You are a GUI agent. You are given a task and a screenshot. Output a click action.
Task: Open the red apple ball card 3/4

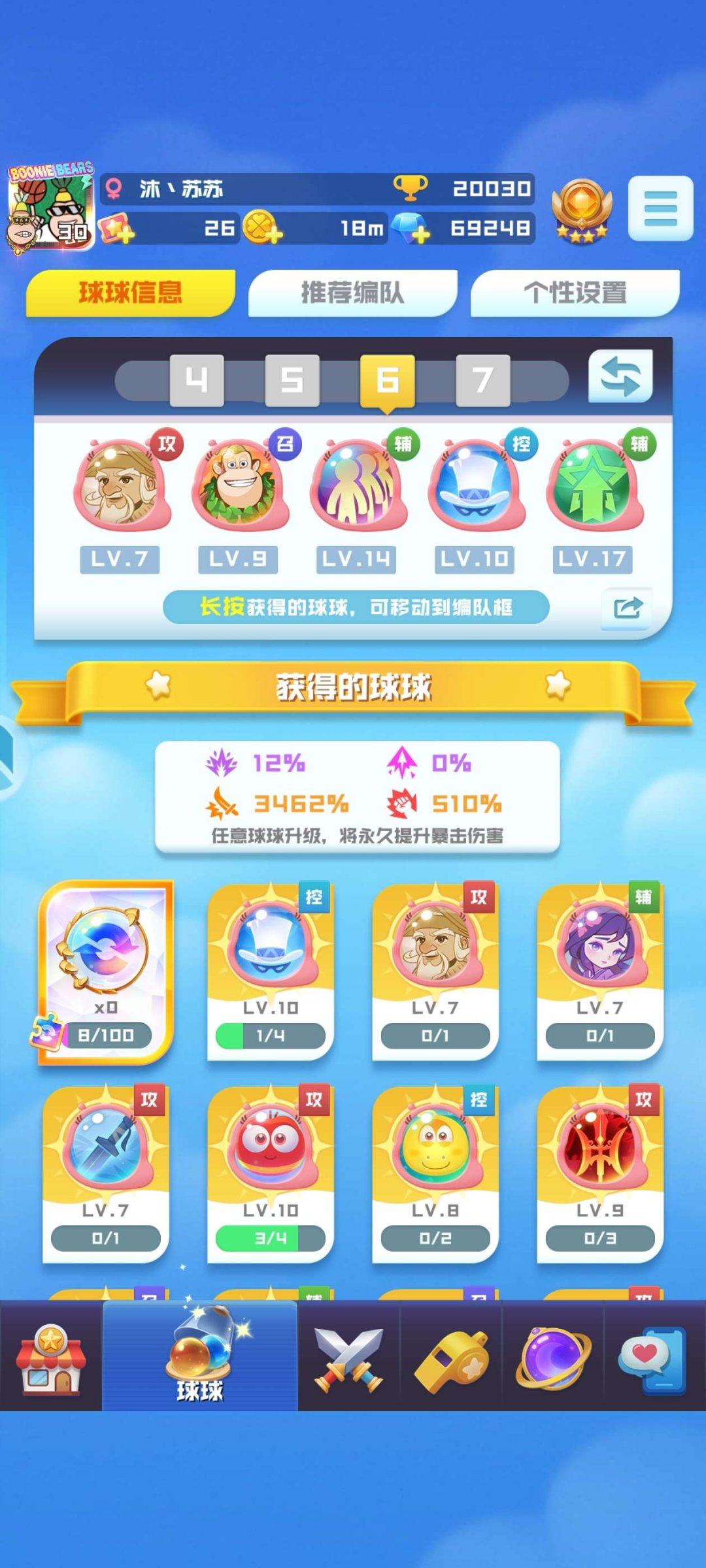(x=271, y=1173)
